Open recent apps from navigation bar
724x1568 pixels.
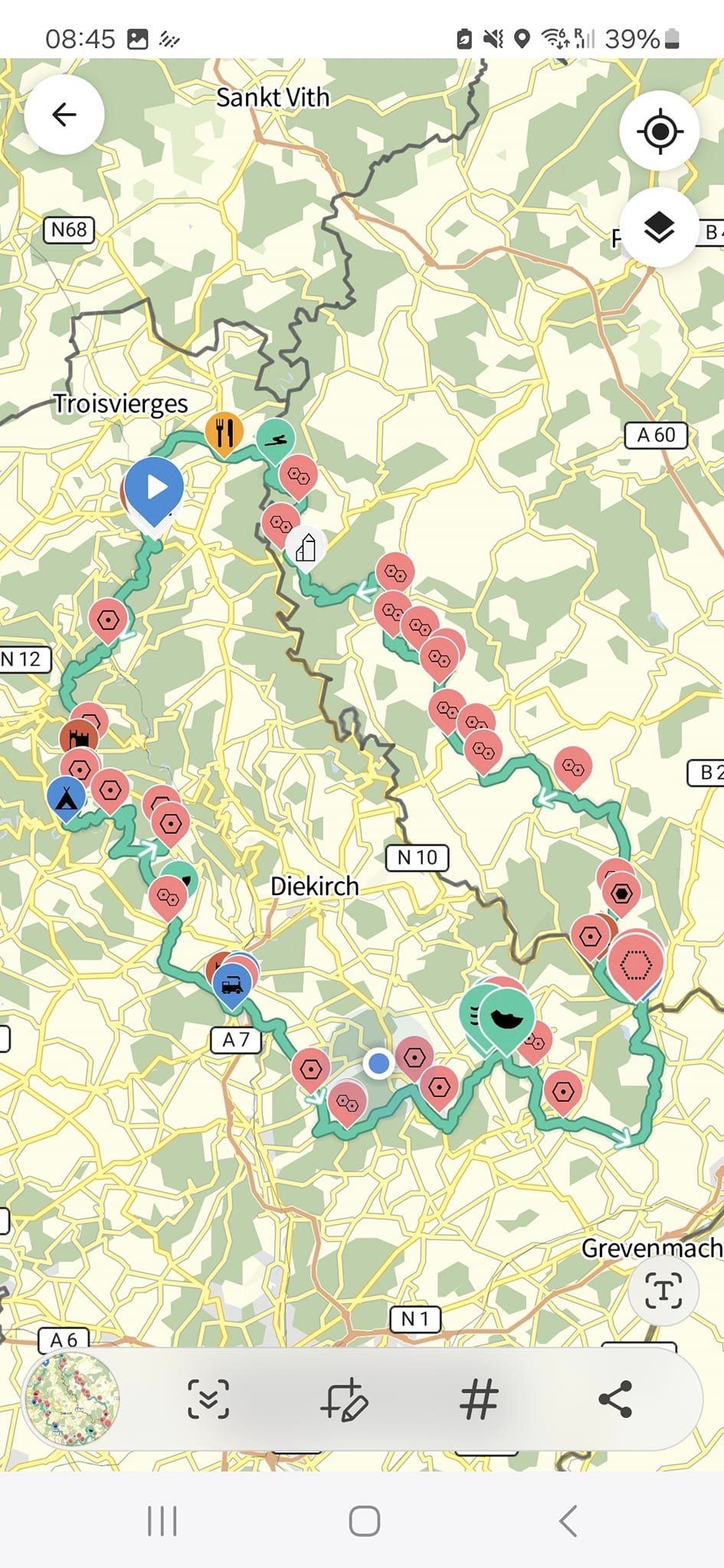pos(162,1521)
